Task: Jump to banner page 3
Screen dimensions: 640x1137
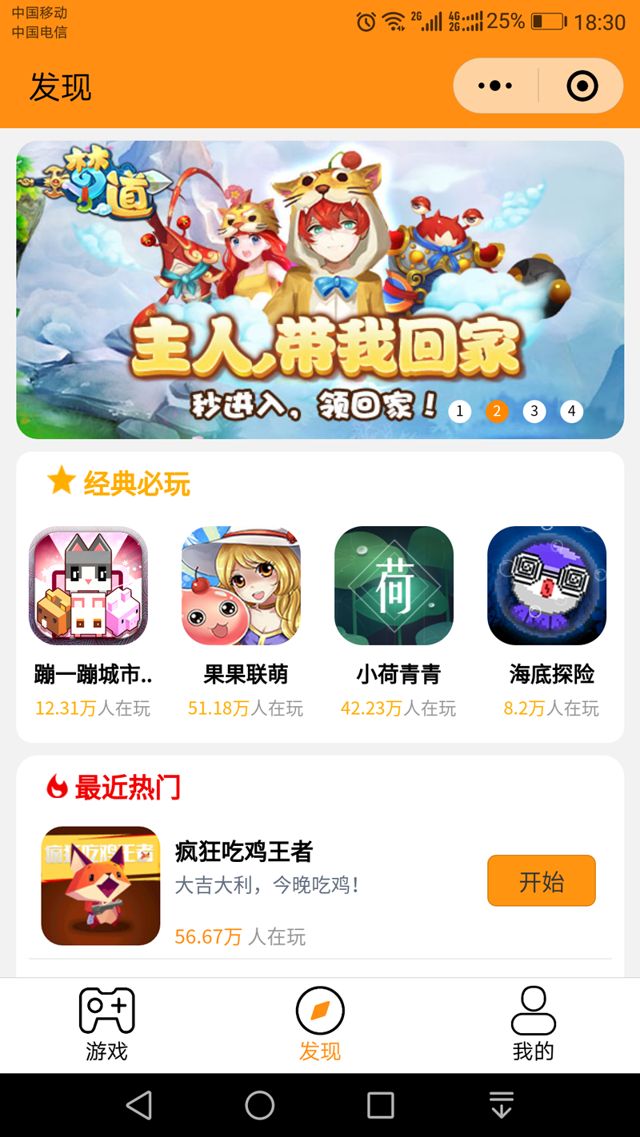Action: click(x=534, y=411)
